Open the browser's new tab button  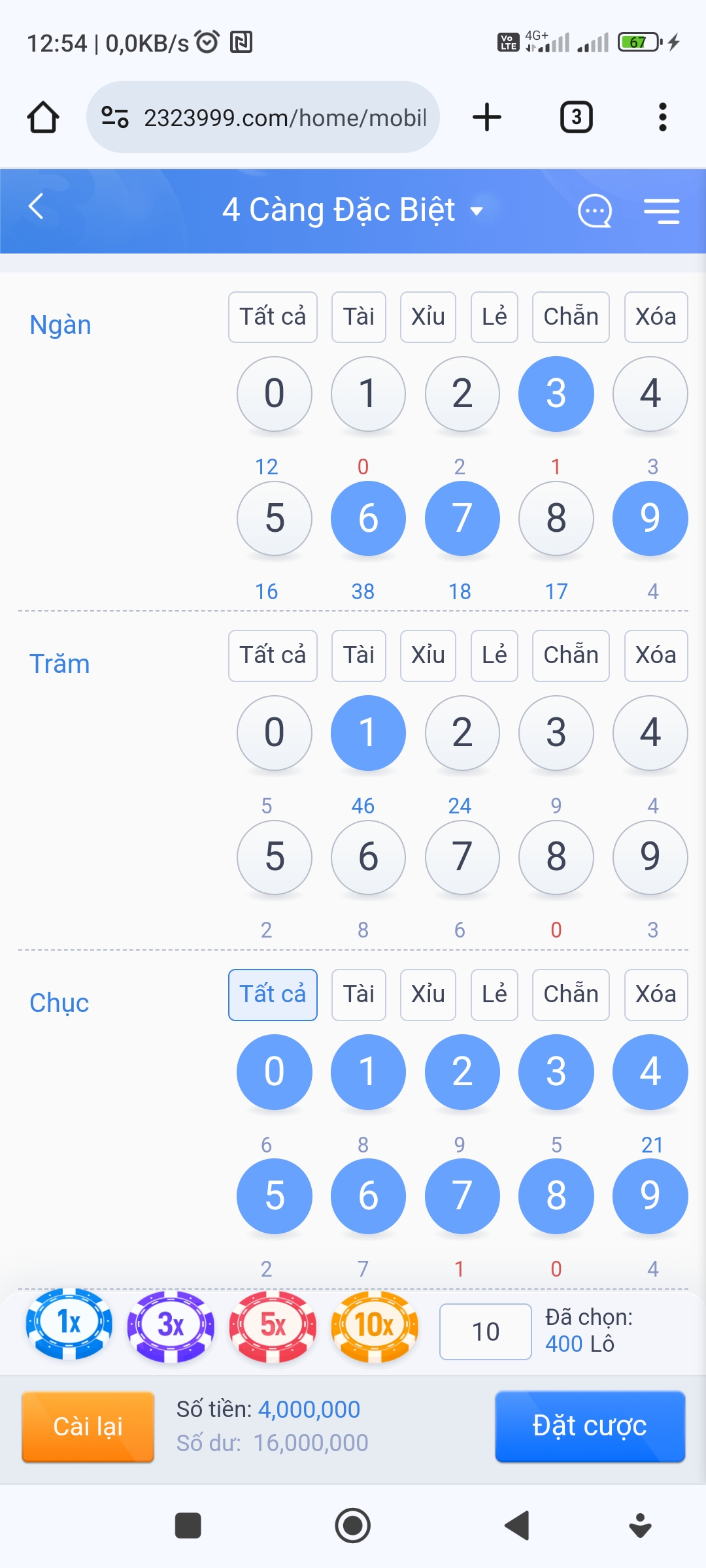click(x=486, y=118)
